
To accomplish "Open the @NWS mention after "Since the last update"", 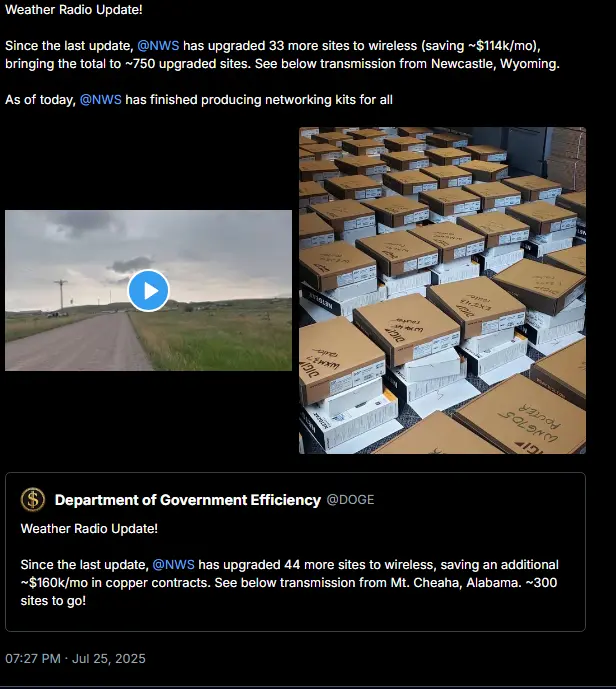I will click(158, 46).
